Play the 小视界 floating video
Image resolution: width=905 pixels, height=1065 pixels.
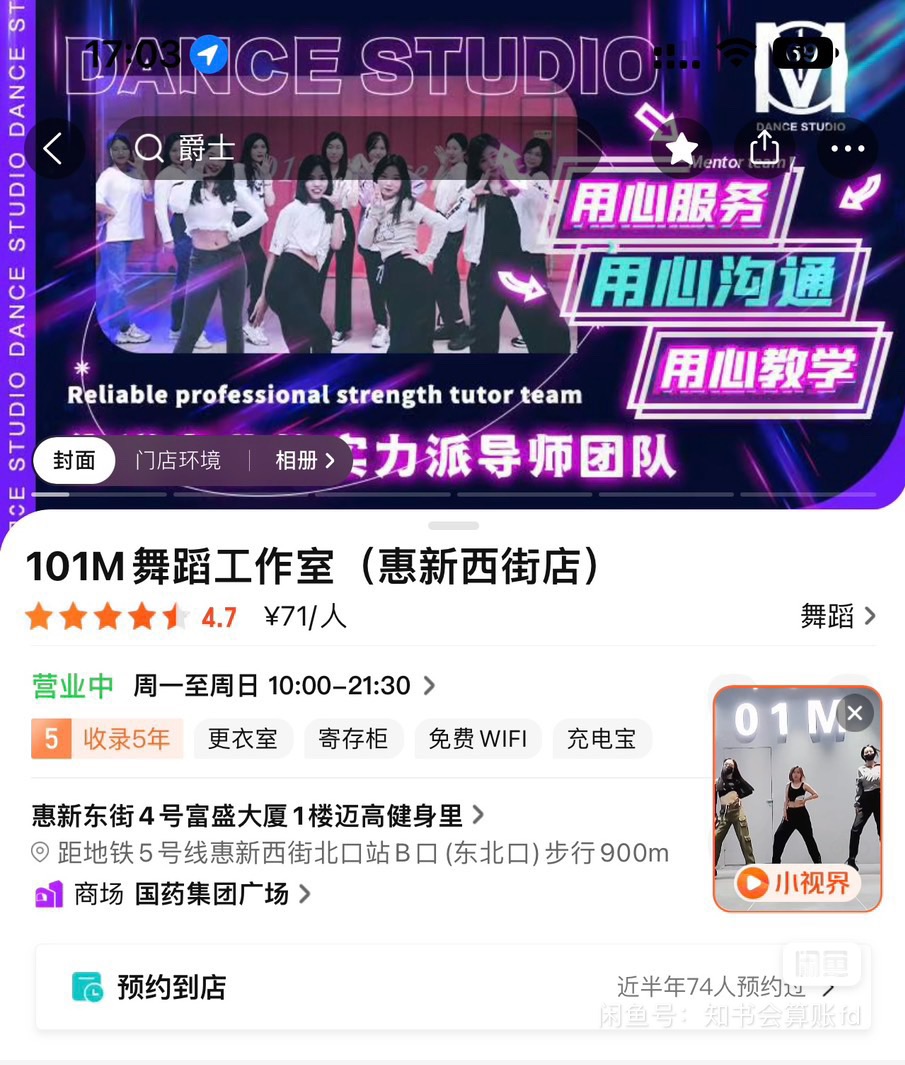(797, 800)
